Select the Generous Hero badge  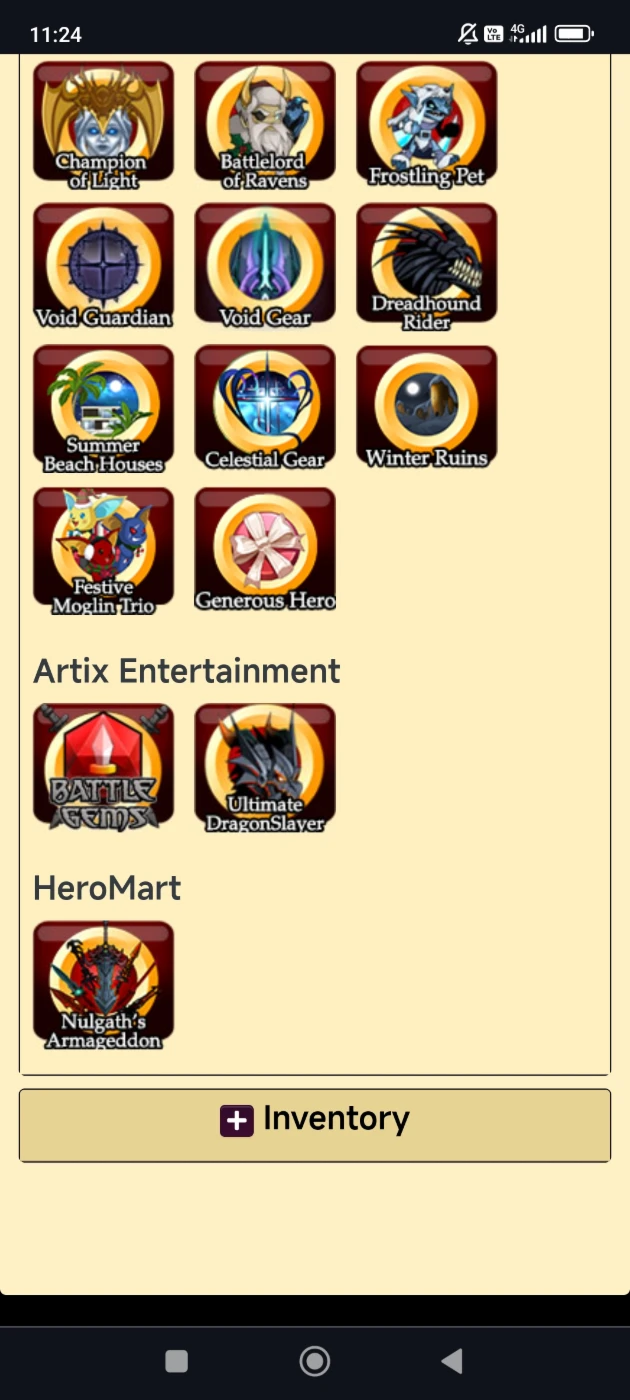pos(265,550)
